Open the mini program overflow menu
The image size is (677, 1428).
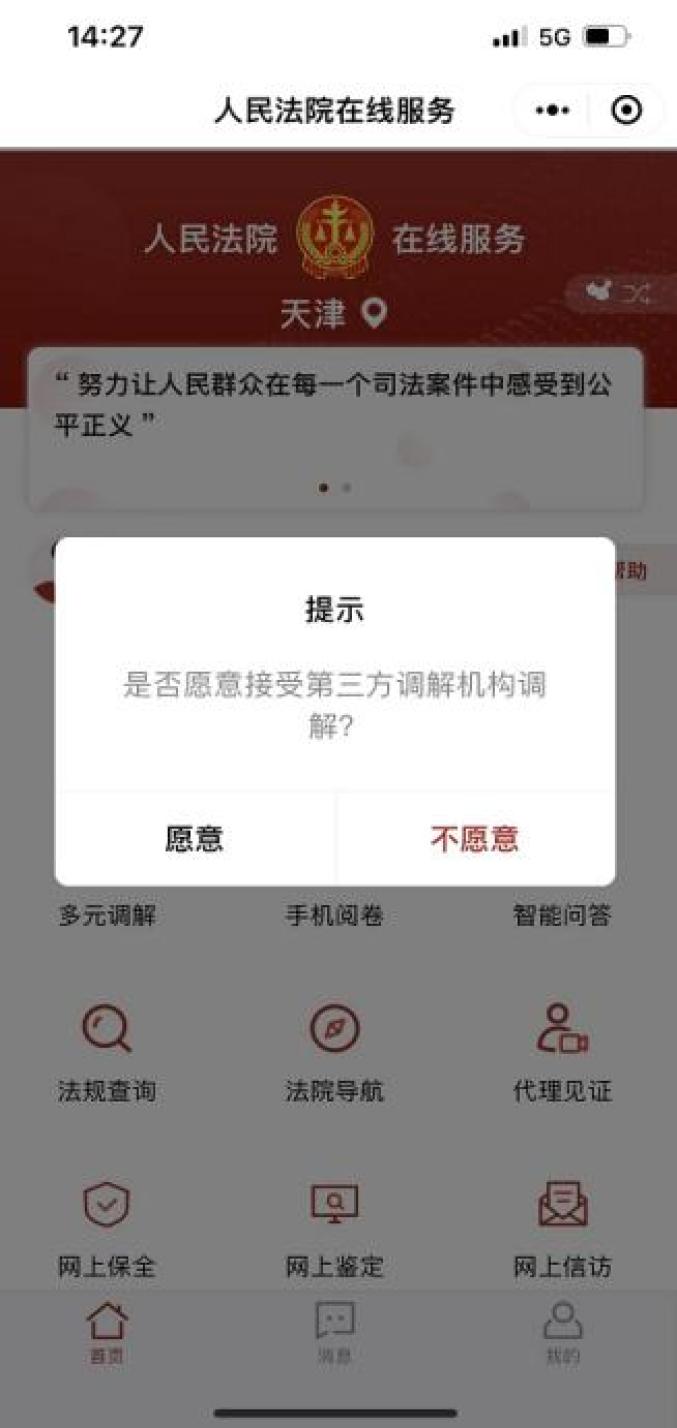point(552,110)
